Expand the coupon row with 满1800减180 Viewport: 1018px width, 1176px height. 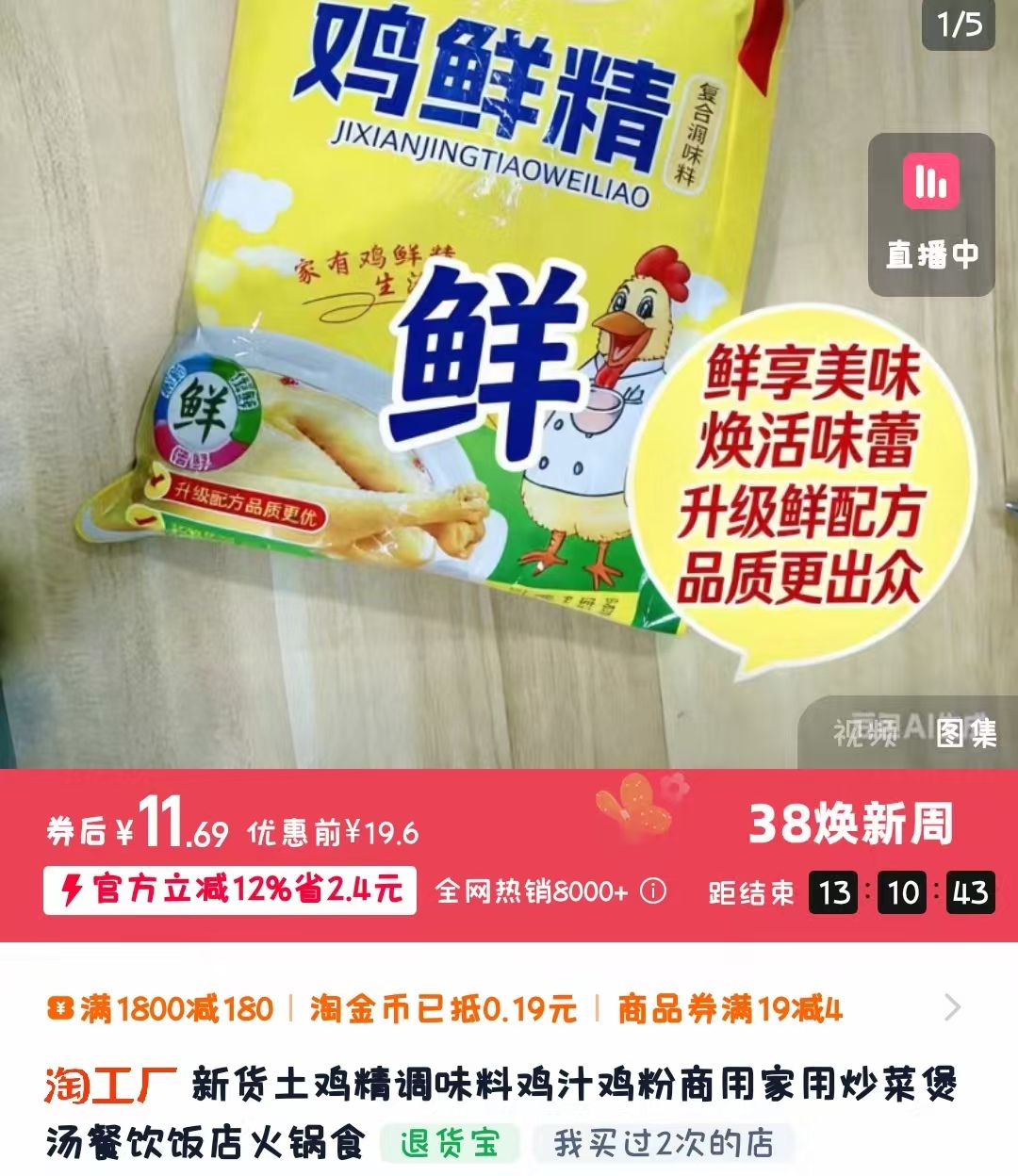tap(952, 1007)
